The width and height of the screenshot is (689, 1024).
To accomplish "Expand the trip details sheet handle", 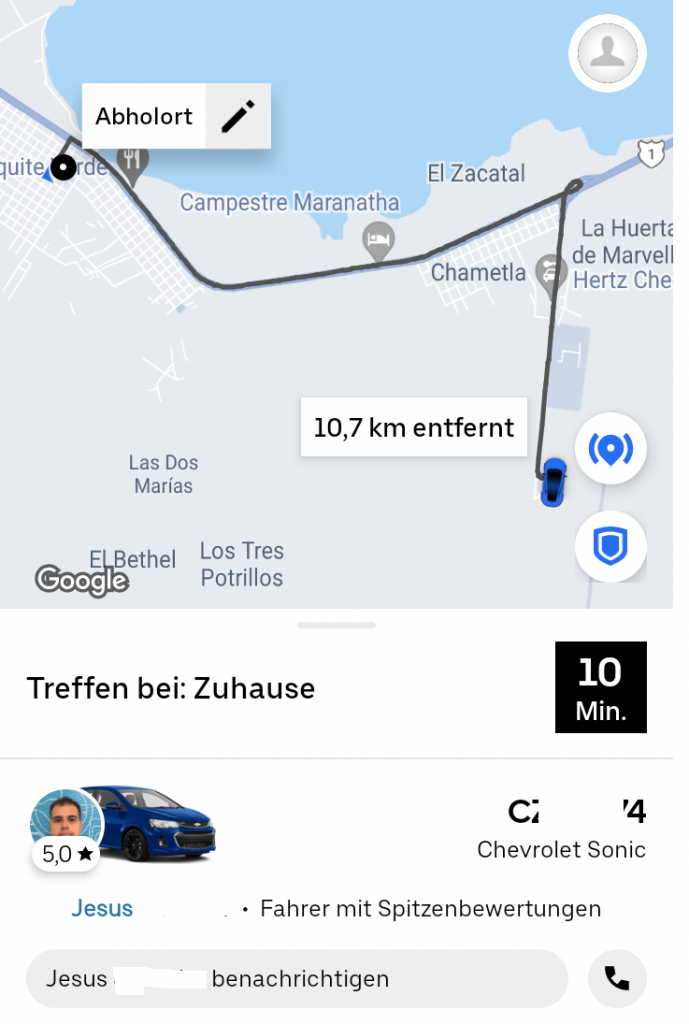I will [336, 625].
